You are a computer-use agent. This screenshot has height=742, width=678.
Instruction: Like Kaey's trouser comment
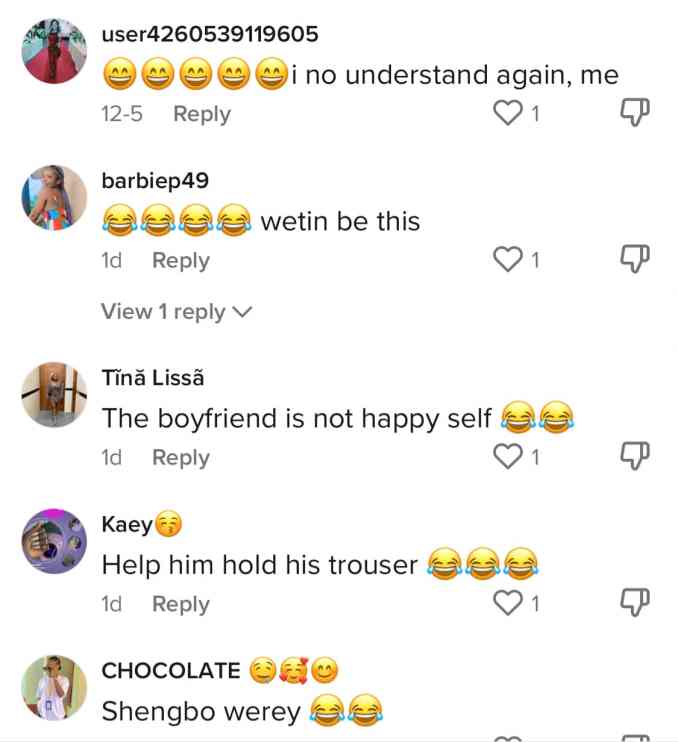[x=510, y=604]
